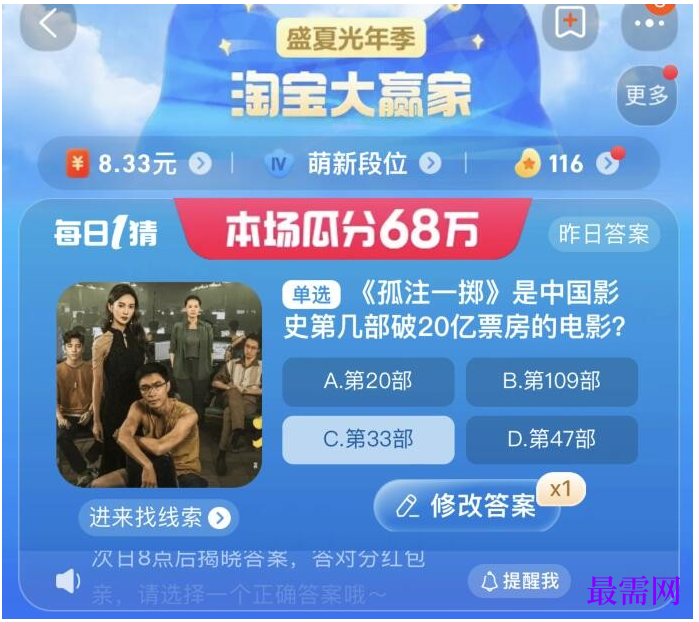Open 进来找线索 for hints
This screenshot has width=699, height=622.
[x=158, y=517]
